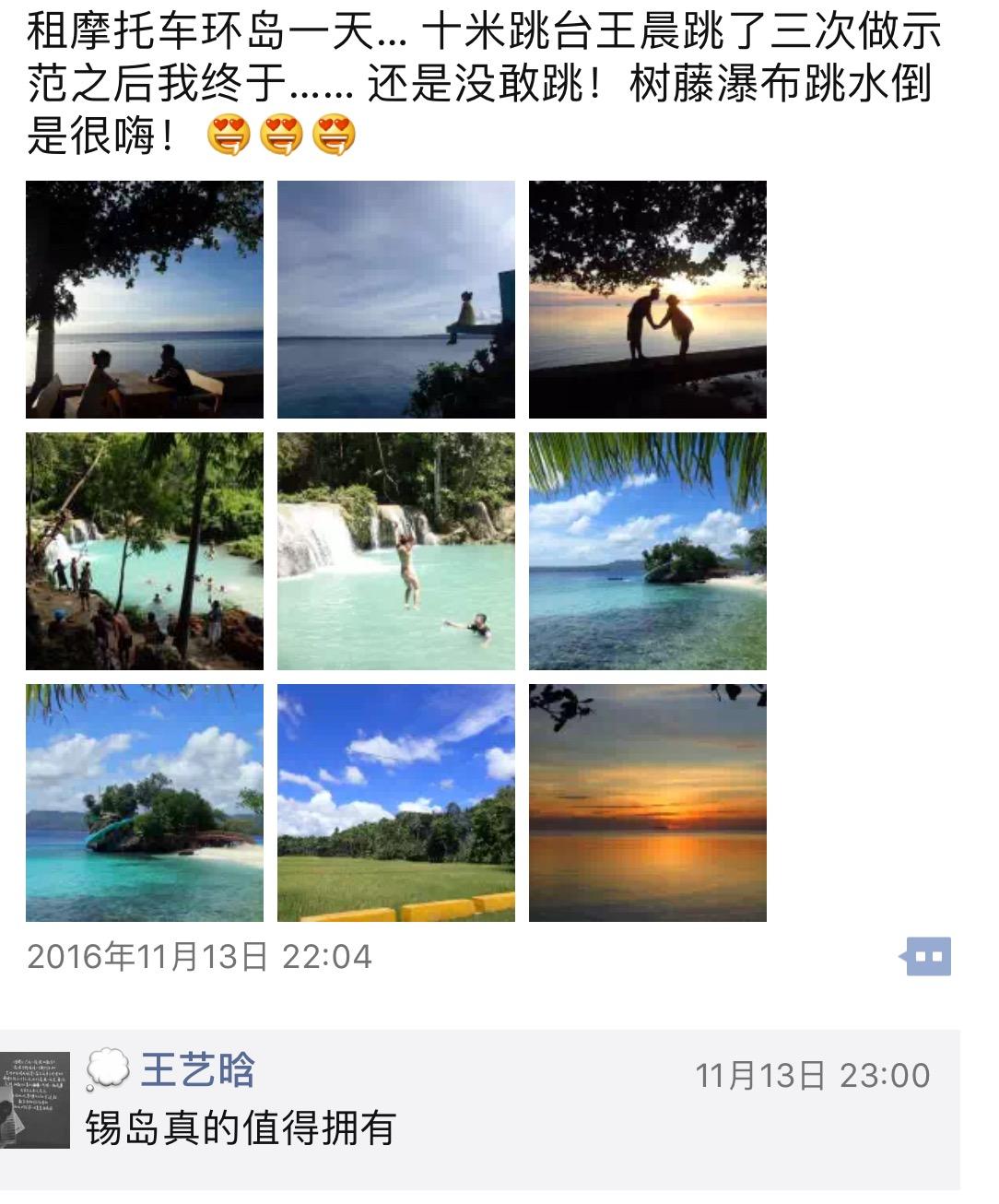Open the sunset couple silhouette photo
Screen dimensions: 999x1204
[648, 300]
